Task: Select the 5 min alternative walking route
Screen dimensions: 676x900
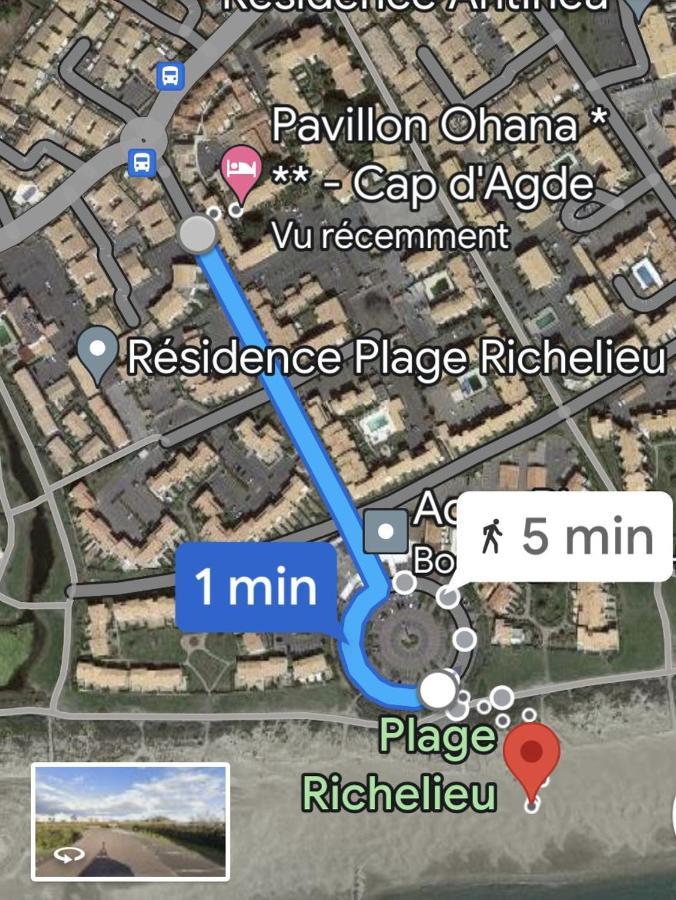Action: pyautogui.click(x=567, y=537)
